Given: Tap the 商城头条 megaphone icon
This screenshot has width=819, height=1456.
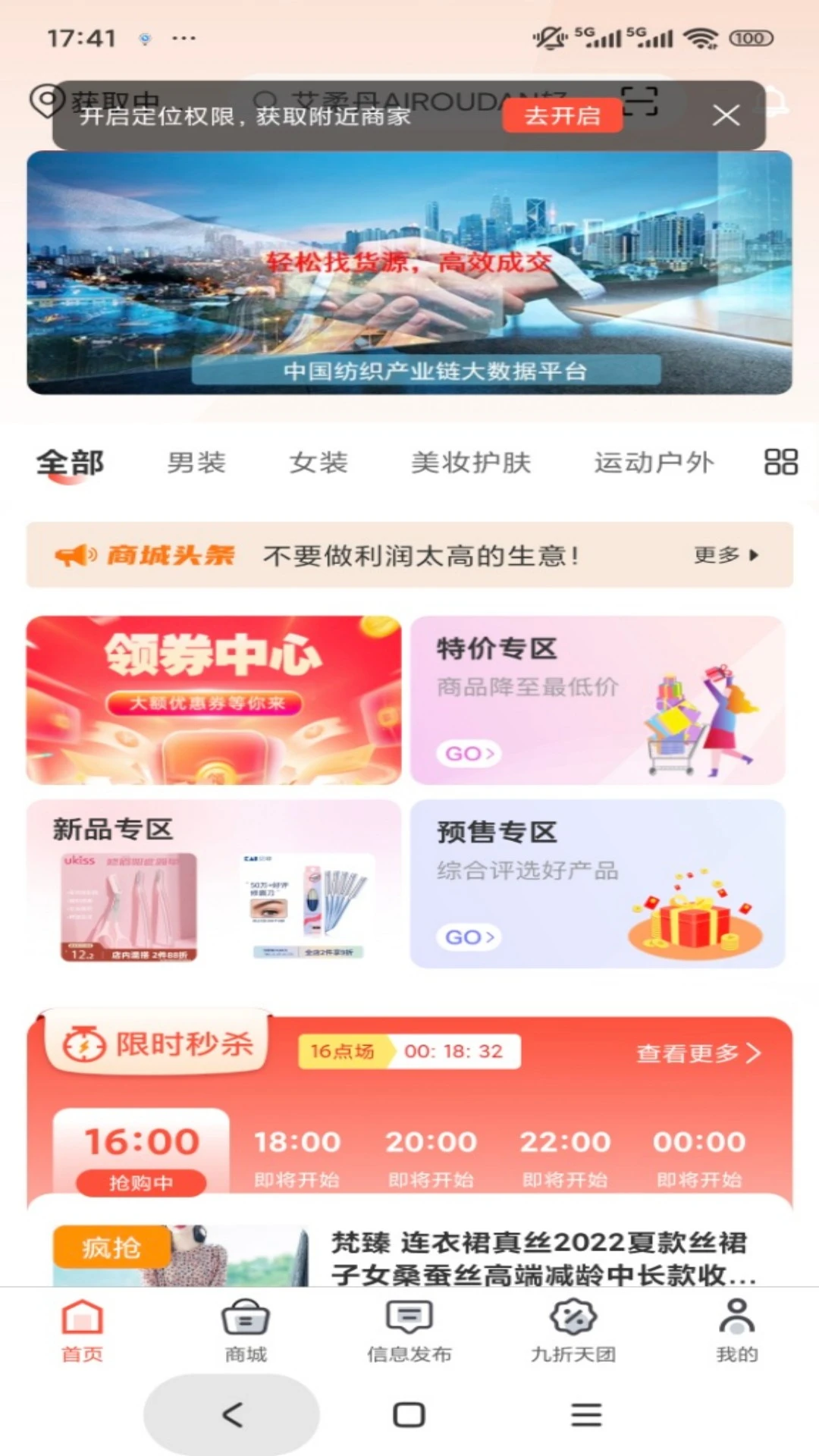Looking at the screenshot, I should pyautogui.click(x=80, y=555).
